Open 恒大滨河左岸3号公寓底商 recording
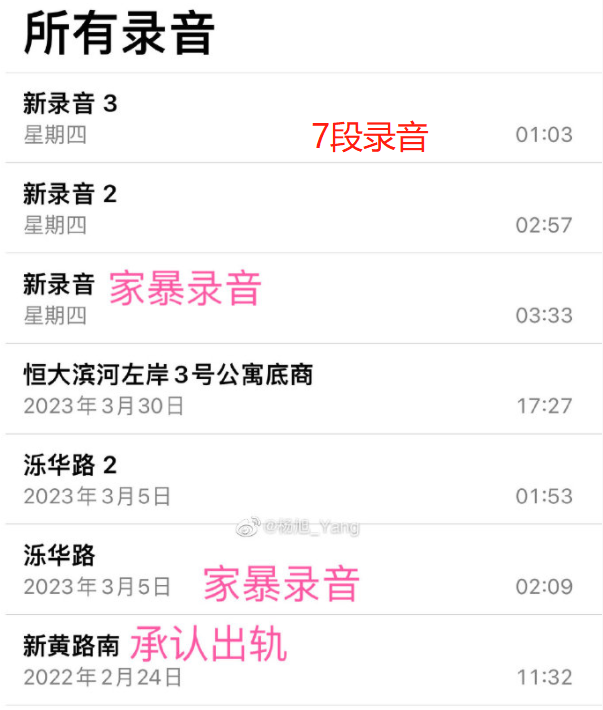603x710 pixels. click(168, 375)
